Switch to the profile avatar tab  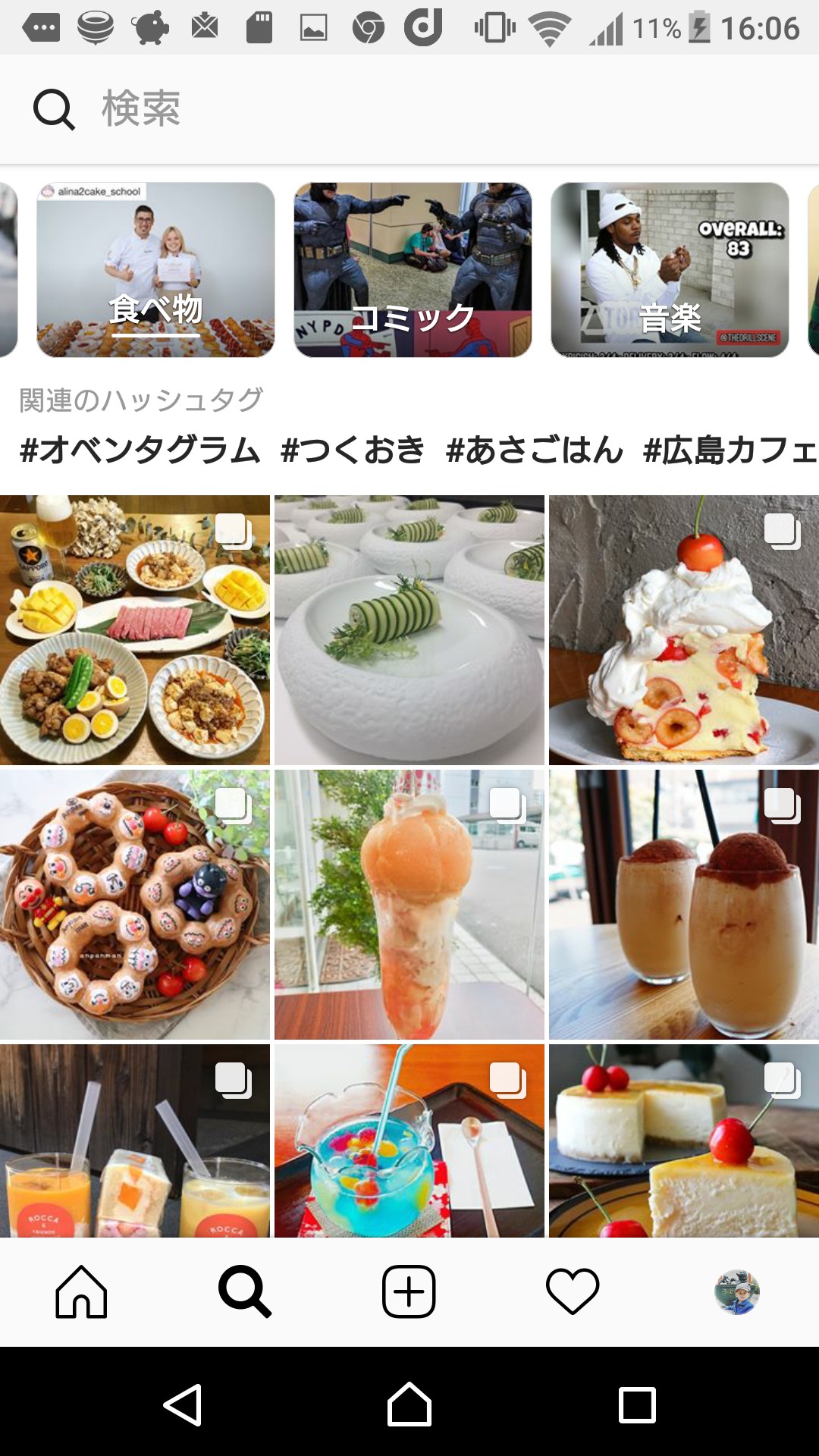pos(736,1291)
